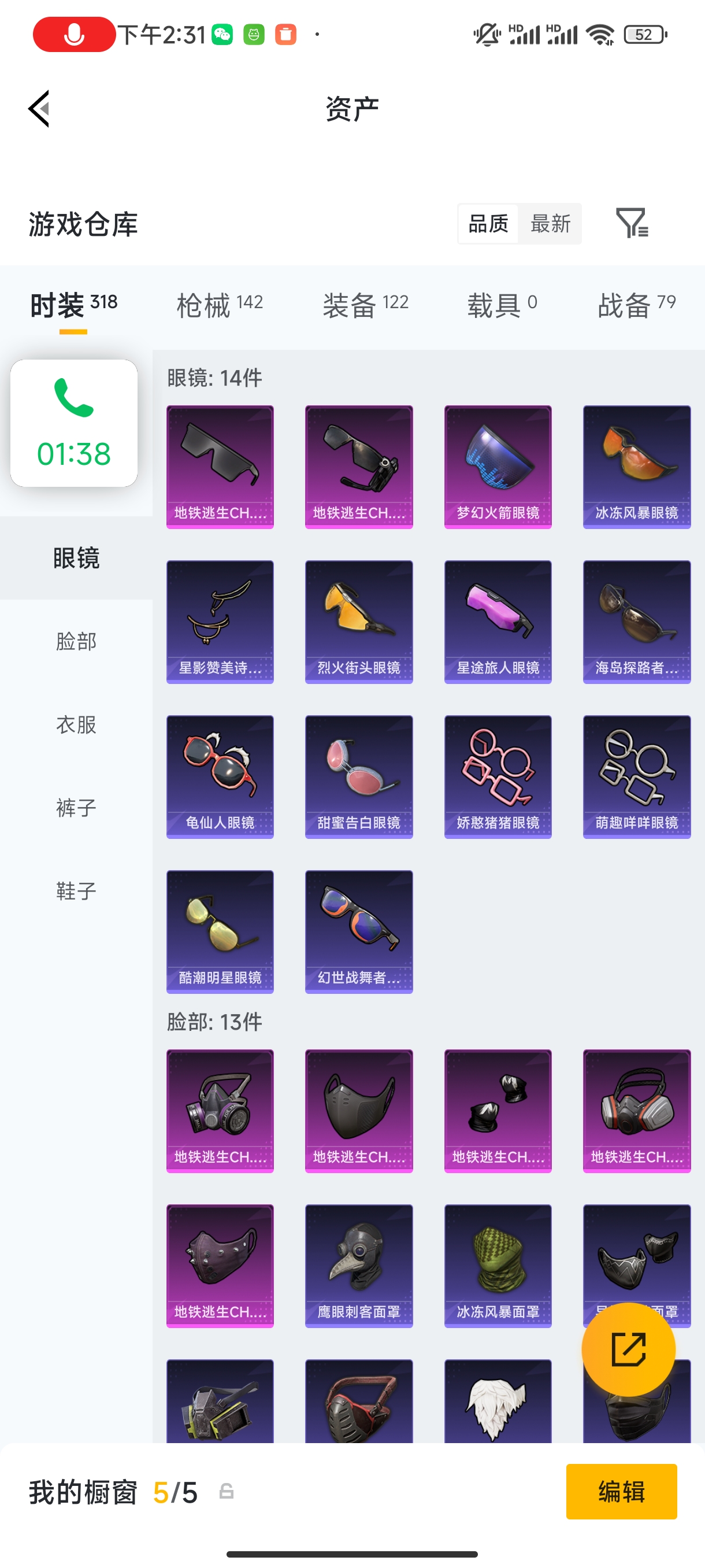Open the 衣服 category list

pyautogui.click(x=76, y=725)
